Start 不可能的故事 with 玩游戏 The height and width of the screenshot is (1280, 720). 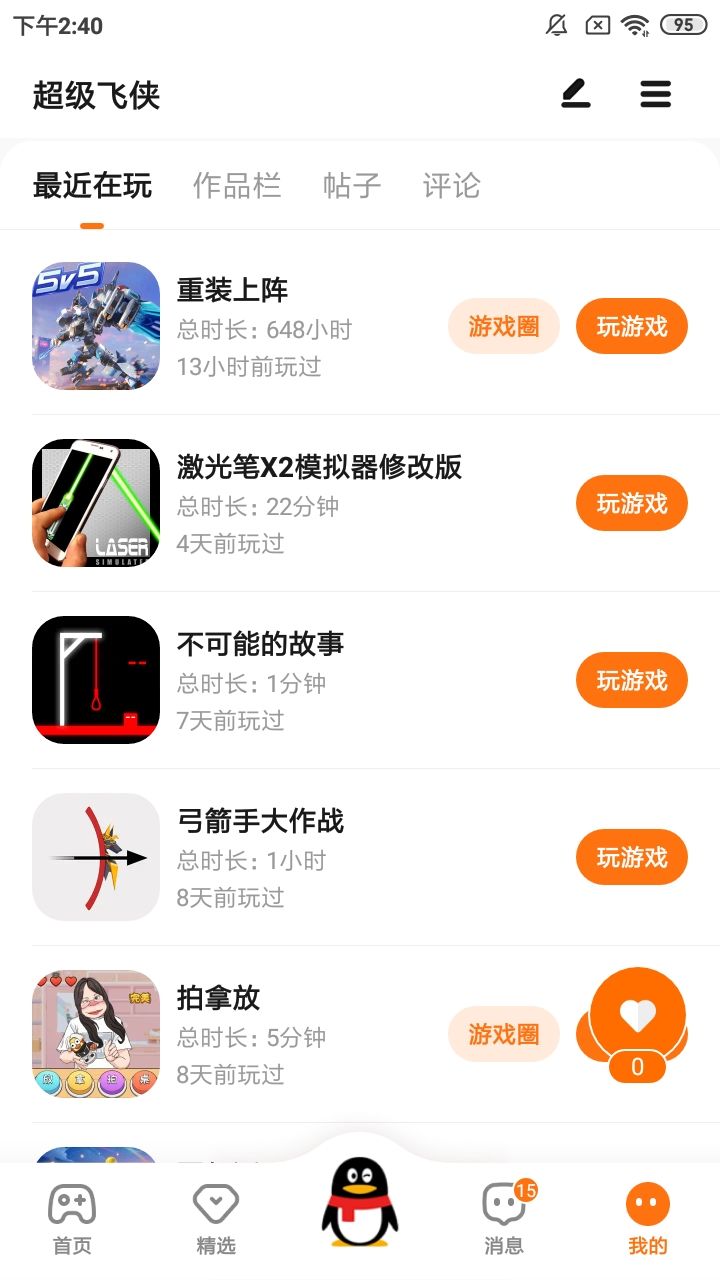point(631,680)
